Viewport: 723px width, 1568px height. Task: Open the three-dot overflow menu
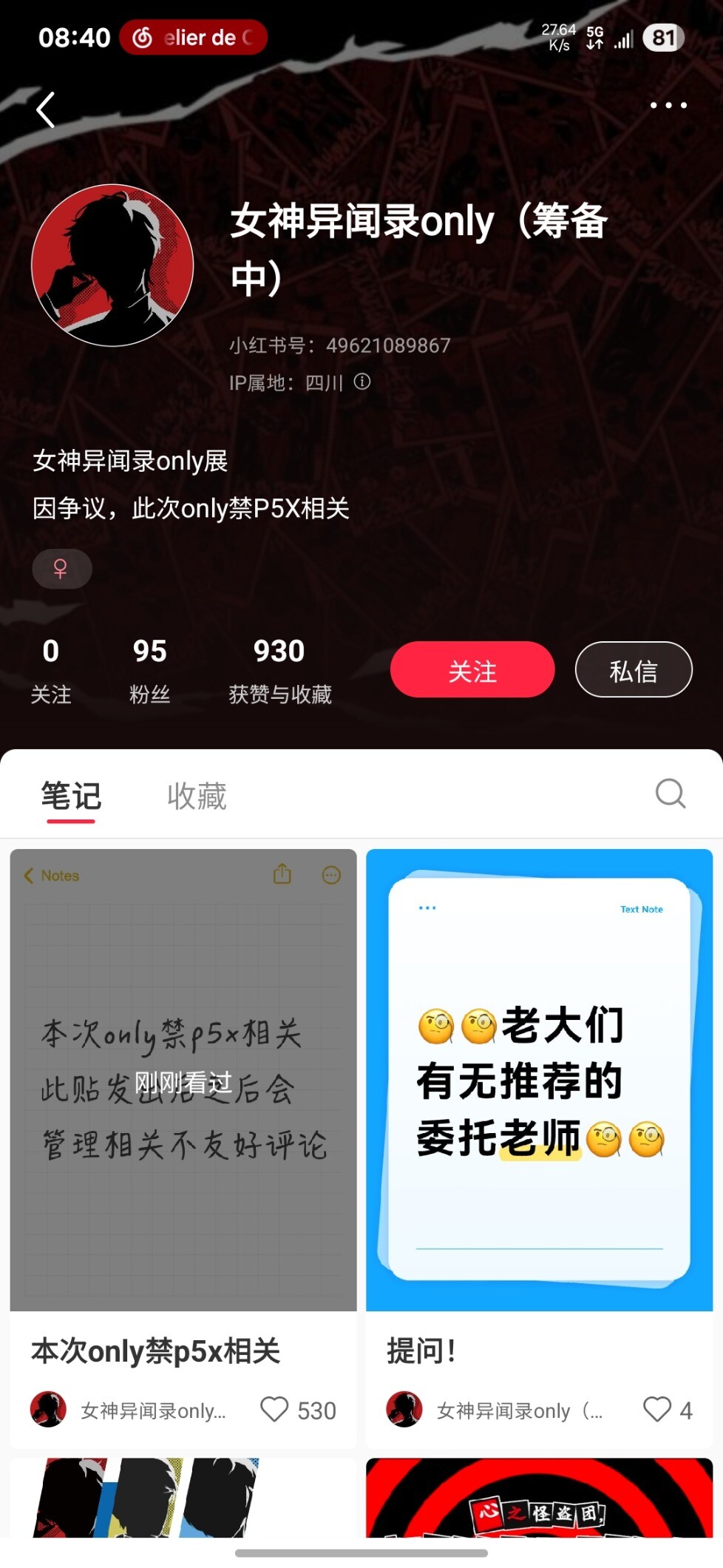click(668, 105)
